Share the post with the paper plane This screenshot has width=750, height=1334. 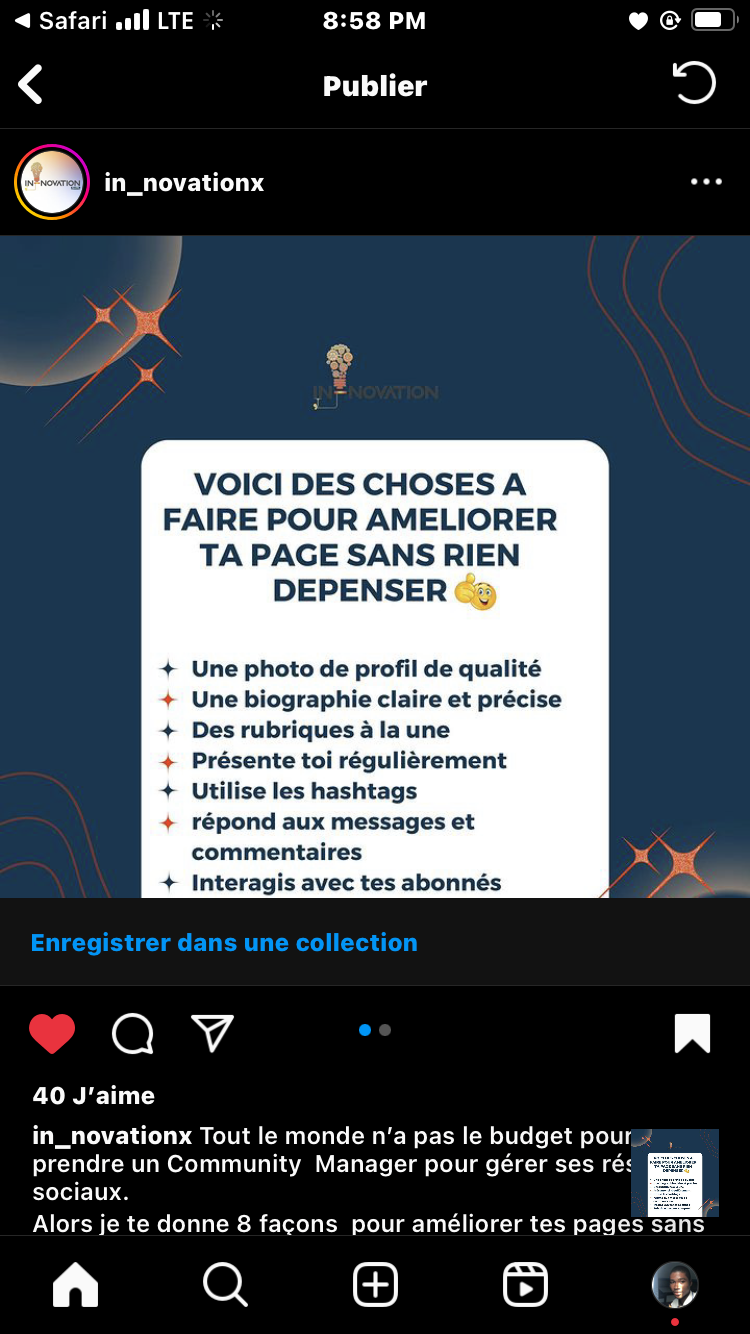pos(212,1033)
